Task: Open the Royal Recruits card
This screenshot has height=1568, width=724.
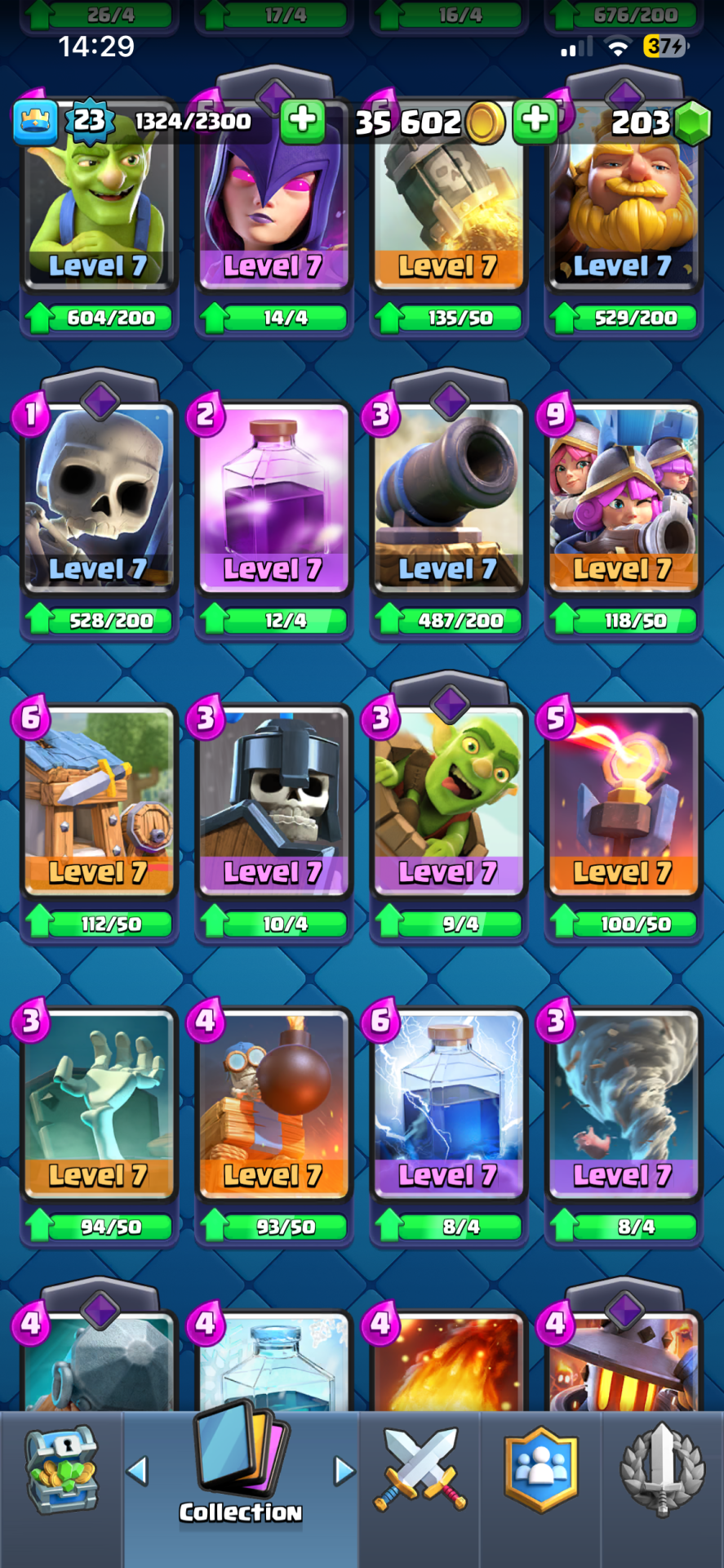Action: [x=623, y=498]
